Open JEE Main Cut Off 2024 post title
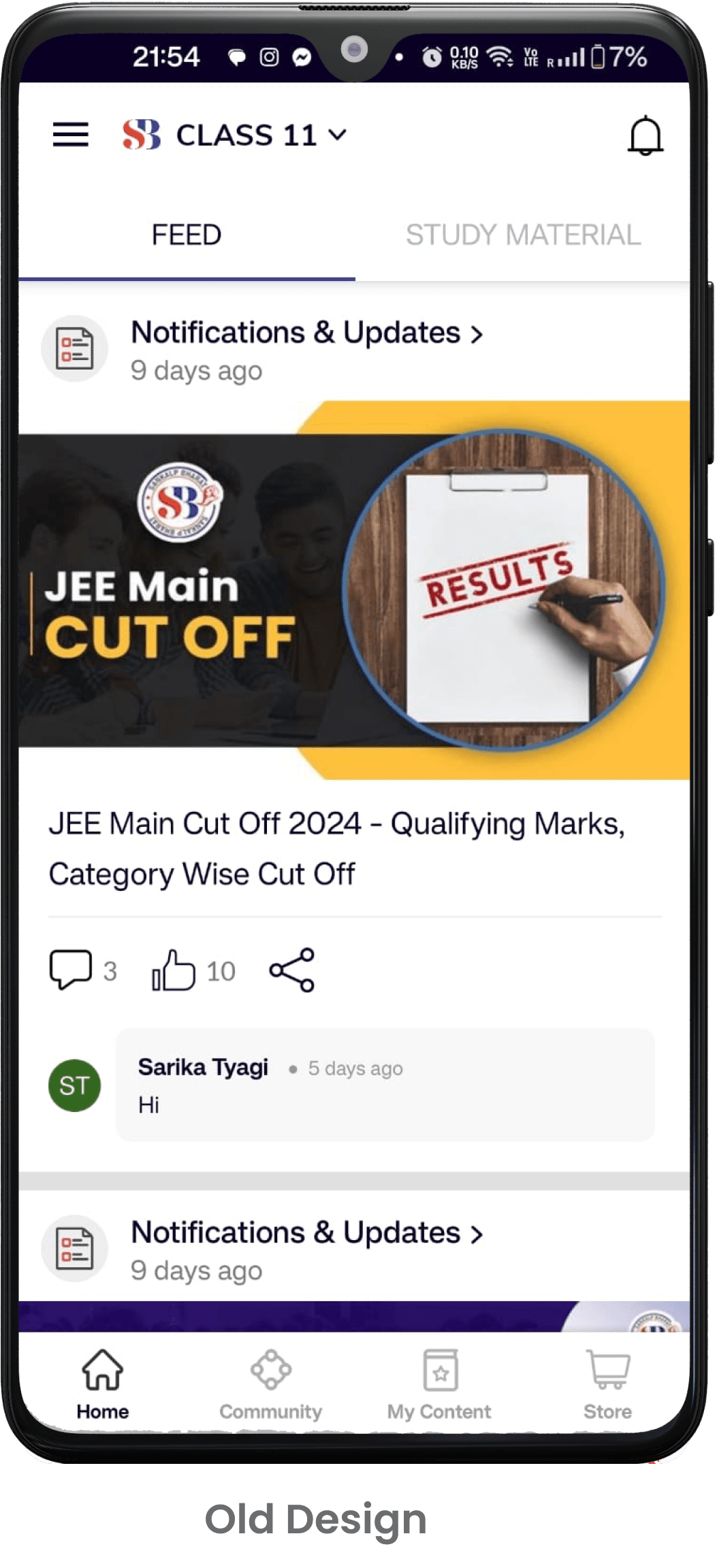 [x=337, y=848]
